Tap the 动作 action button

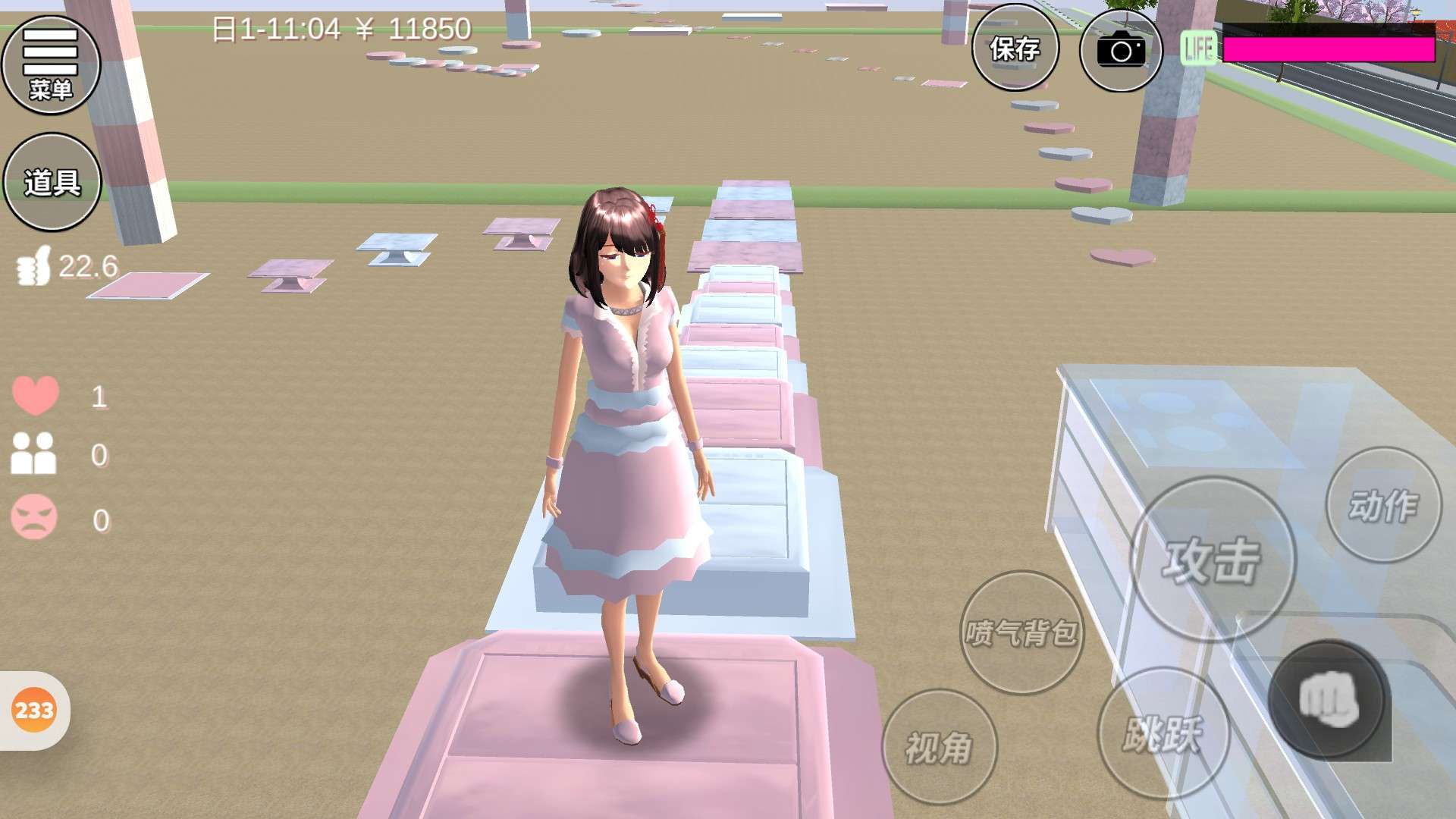pyautogui.click(x=1382, y=505)
